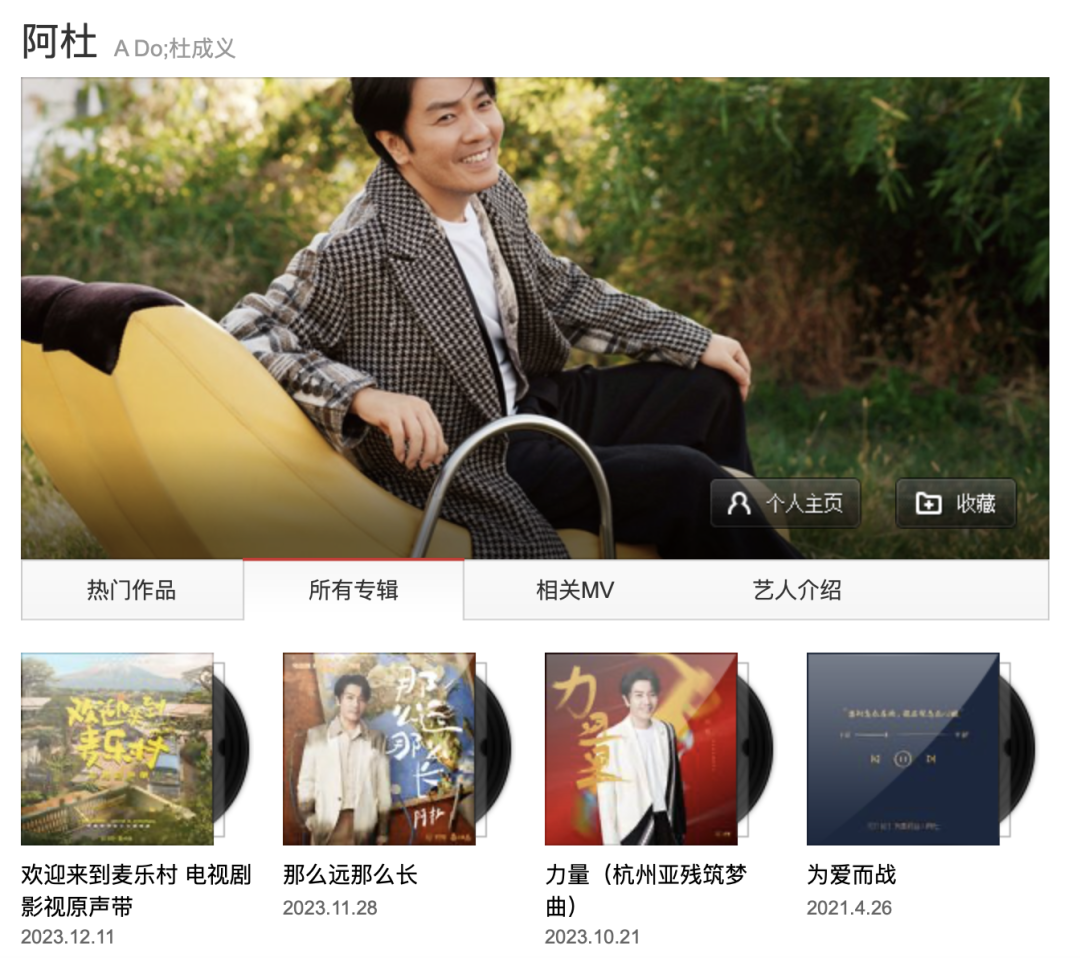Open the 欢迎来到麦乐村 soundtrack album cover
The image size is (1080, 958).
117,749
